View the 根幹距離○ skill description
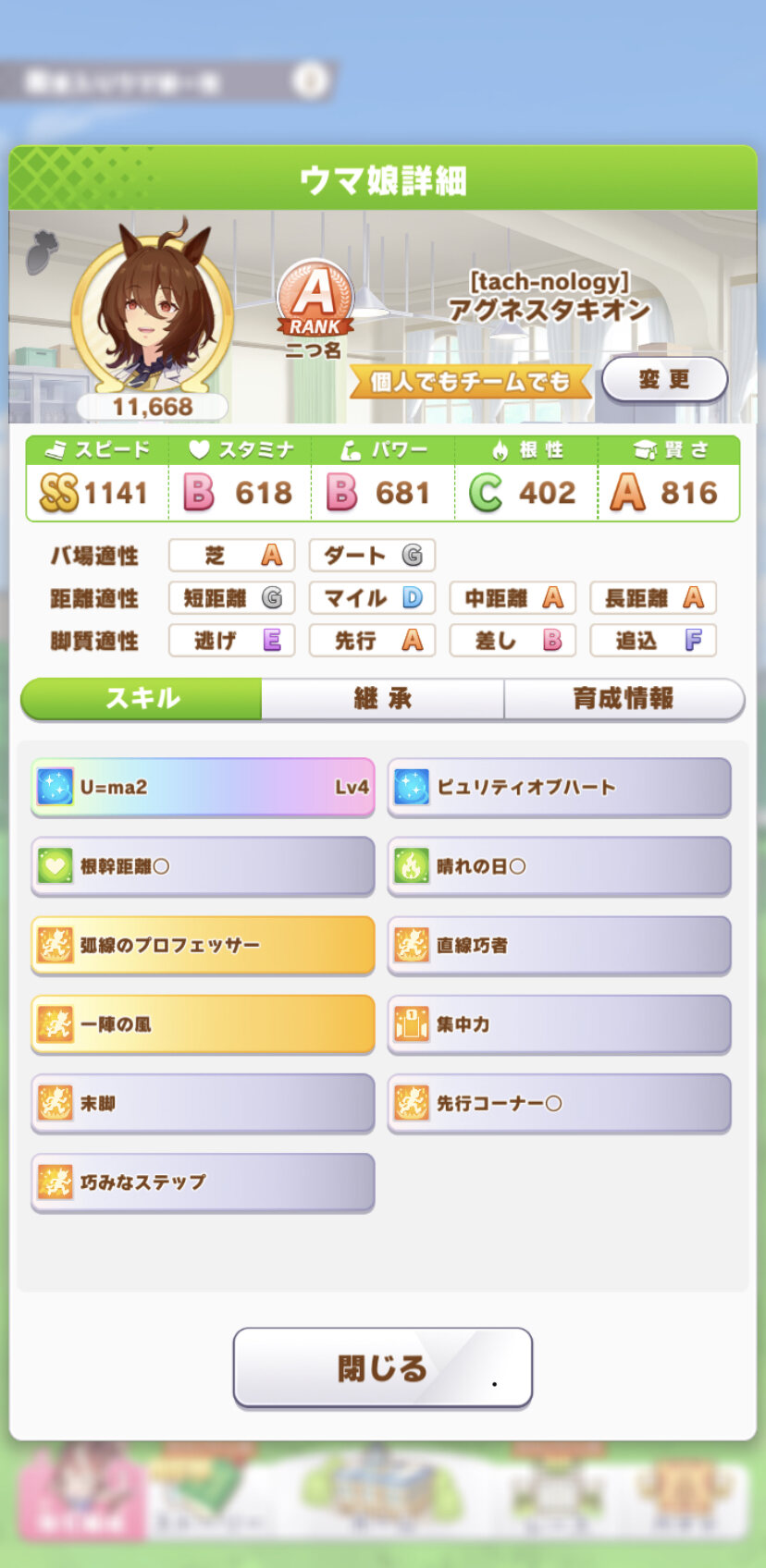766x1568 pixels. tap(203, 866)
